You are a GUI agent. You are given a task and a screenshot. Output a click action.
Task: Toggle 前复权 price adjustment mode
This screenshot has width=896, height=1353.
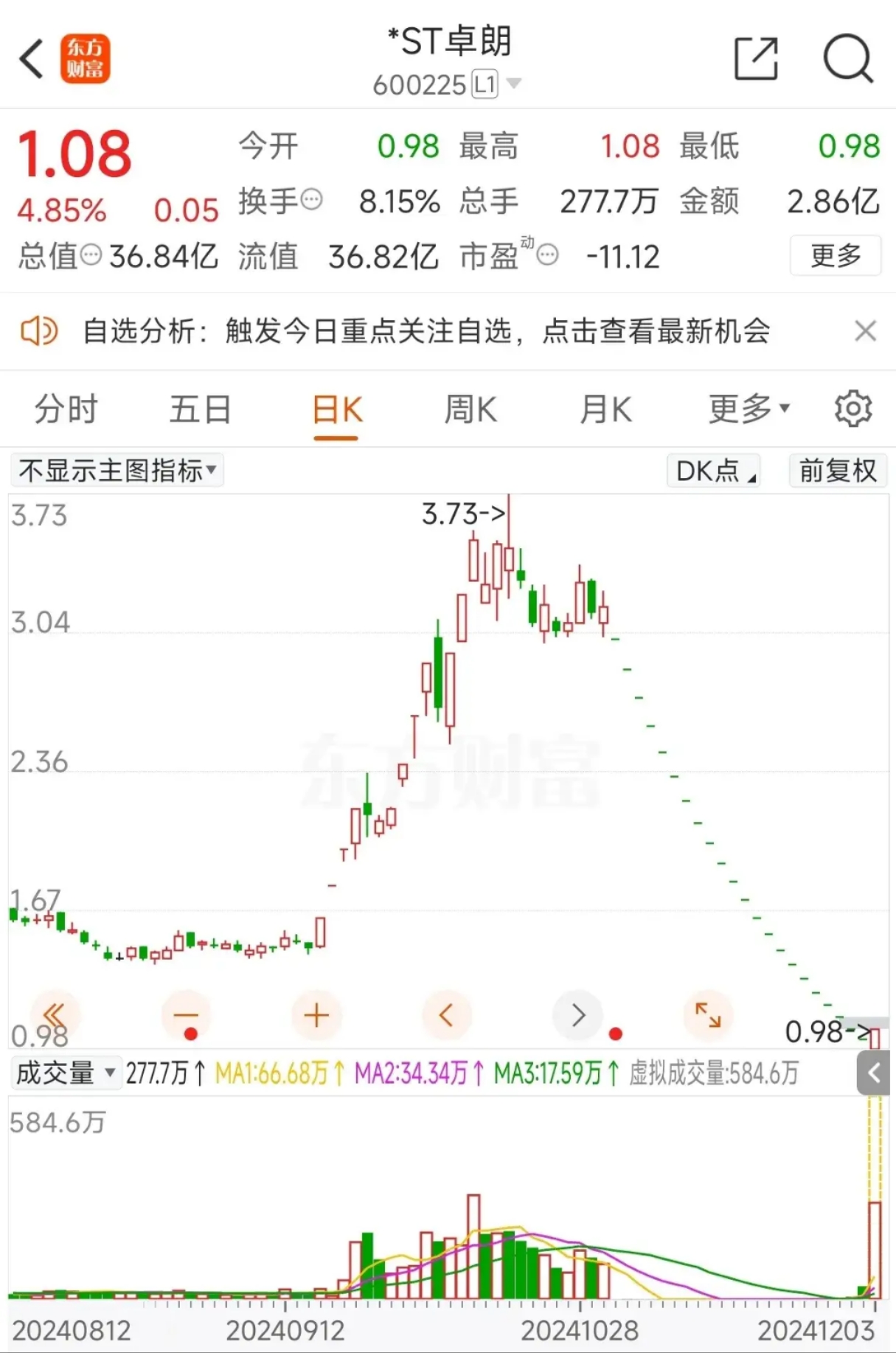[x=837, y=470]
